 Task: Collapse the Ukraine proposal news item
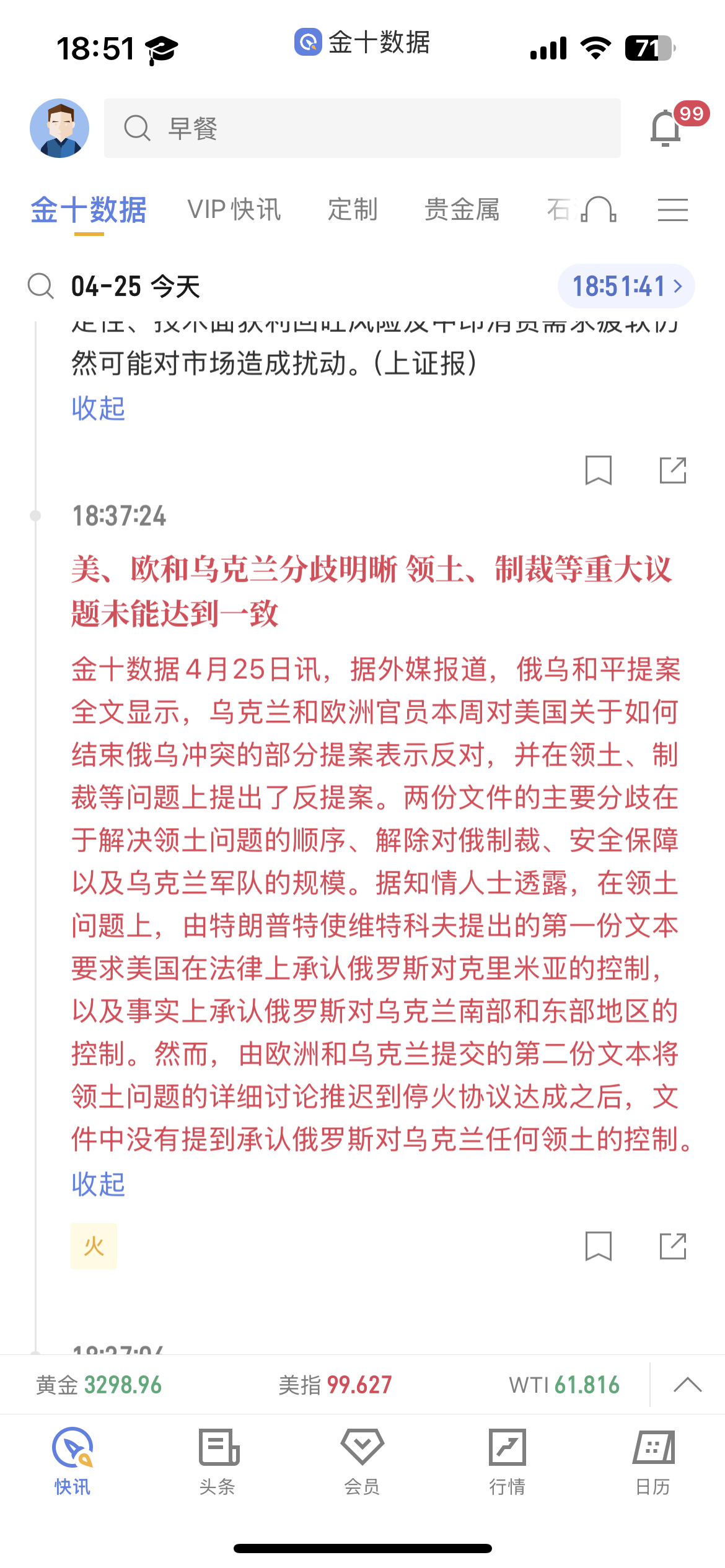coord(98,1184)
